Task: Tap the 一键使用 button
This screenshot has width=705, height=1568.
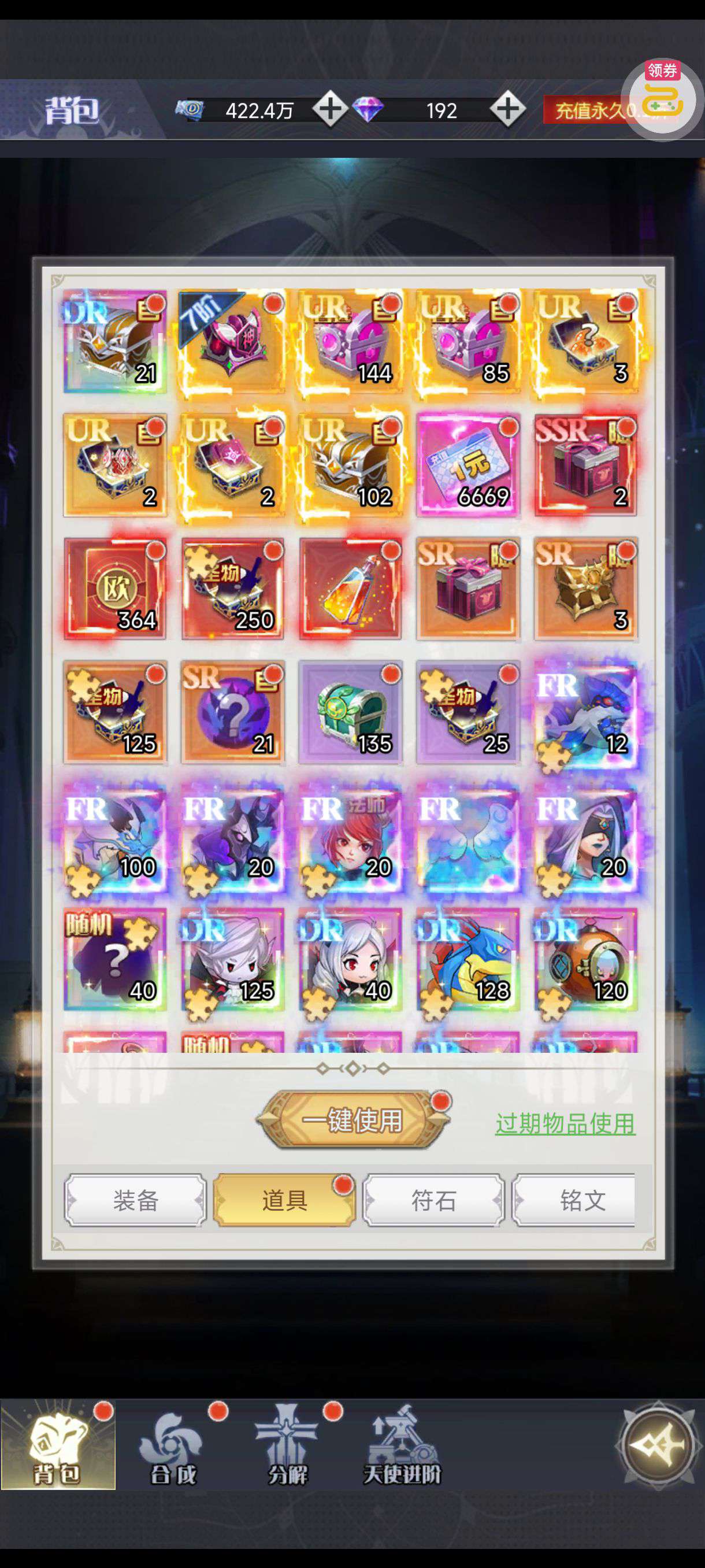Action: [353, 1120]
